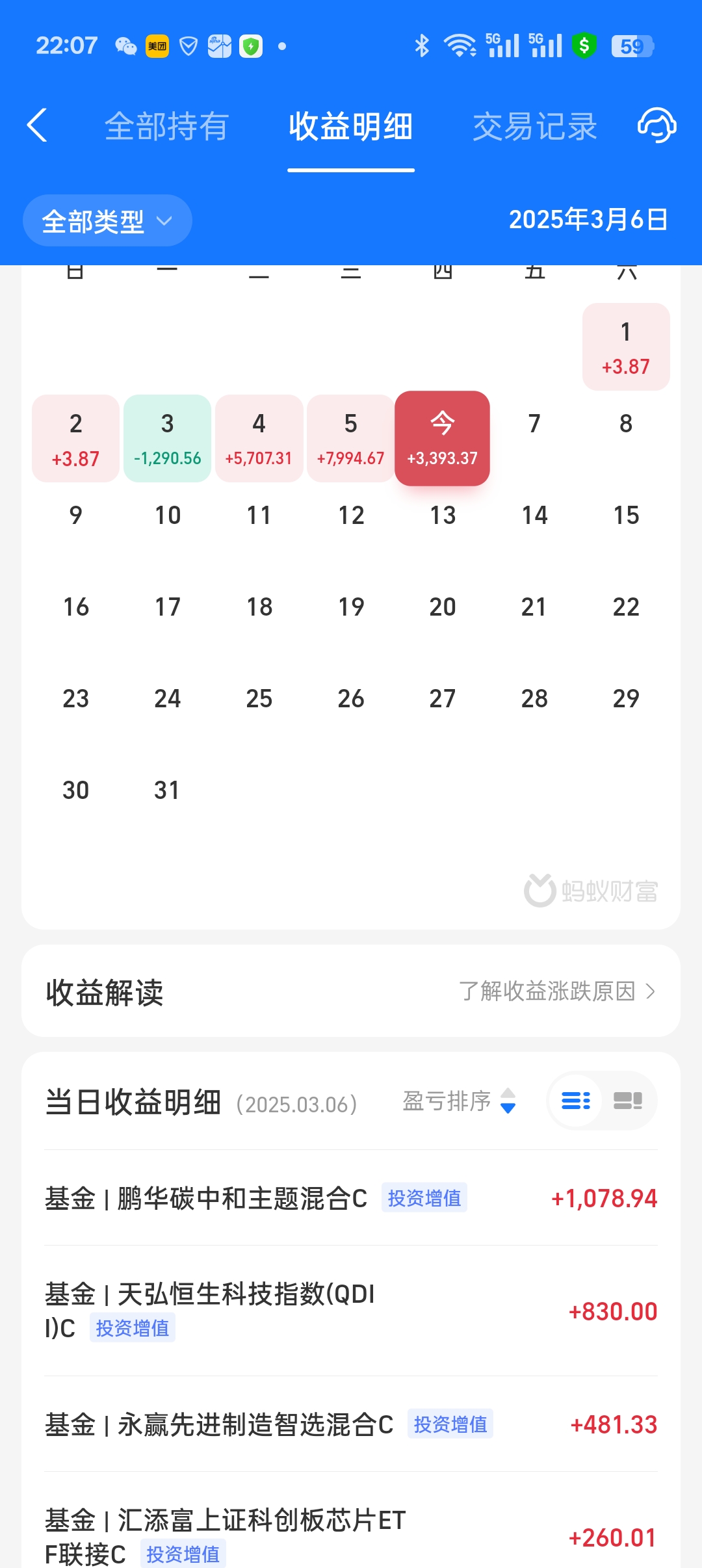Switch to the 全部持有 tab
The image size is (702, 1568).
click(x=166, y=126)
